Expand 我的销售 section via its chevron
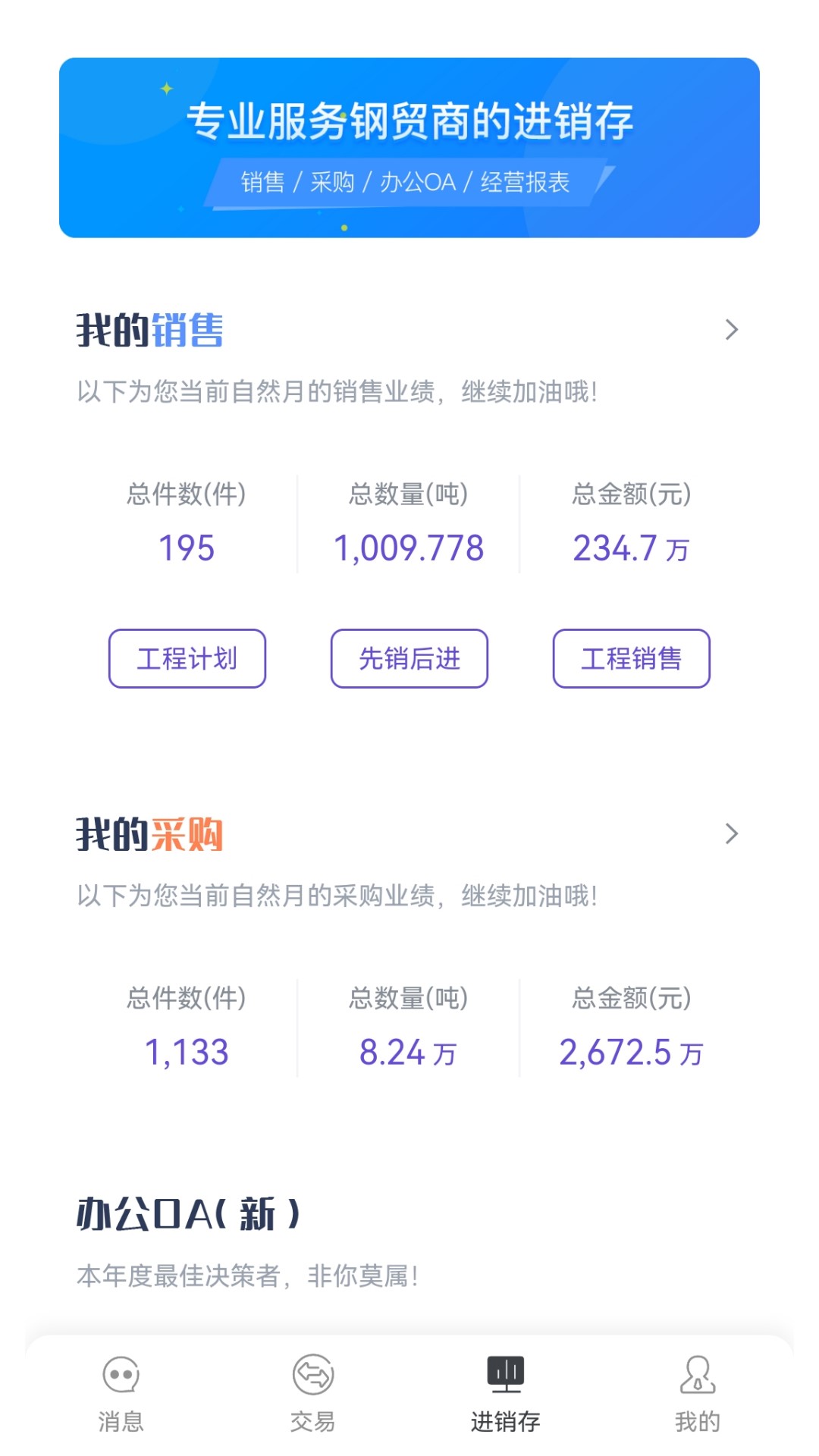 tap(731, 330)
